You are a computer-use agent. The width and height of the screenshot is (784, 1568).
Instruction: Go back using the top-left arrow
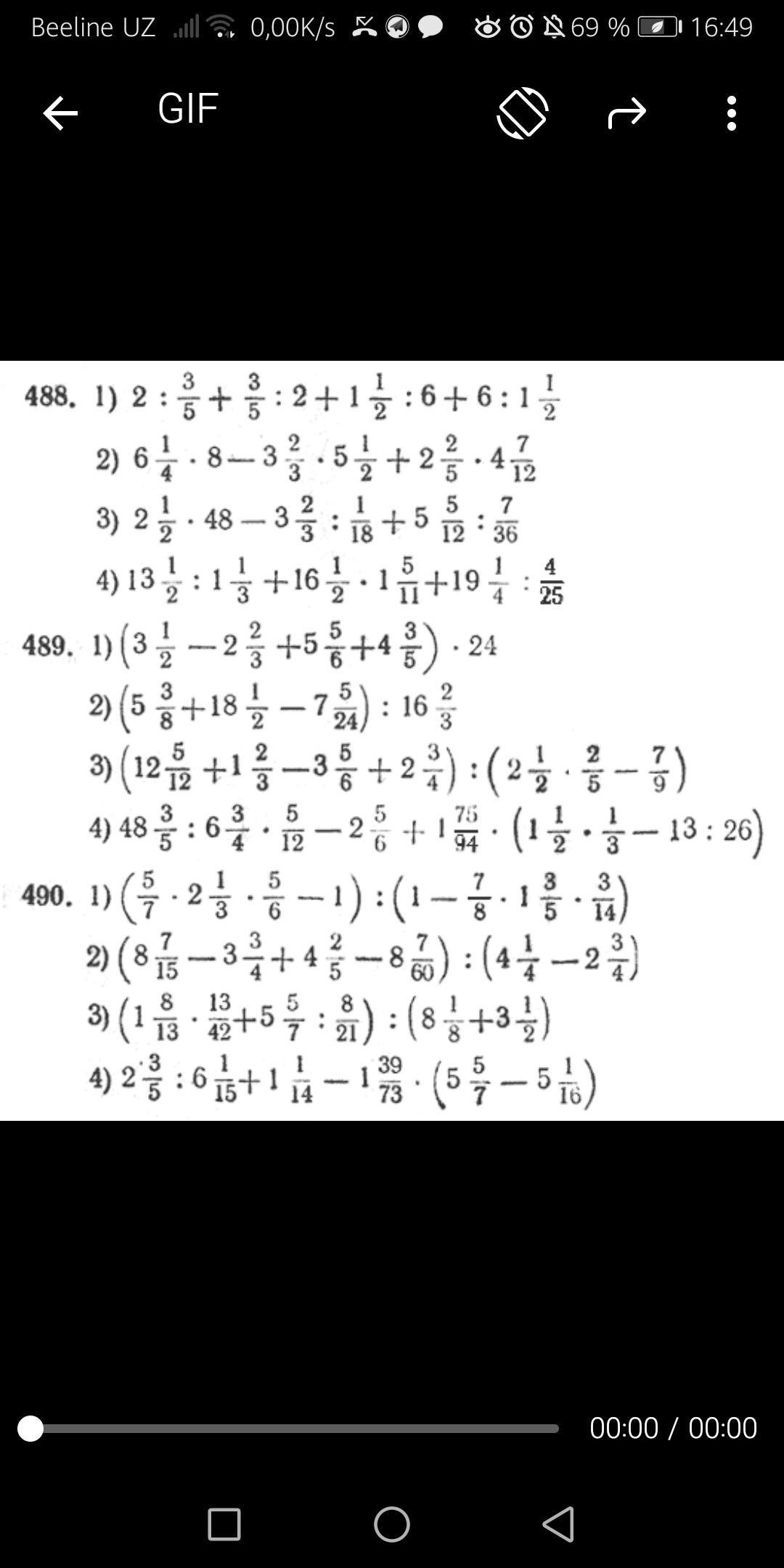60,113
